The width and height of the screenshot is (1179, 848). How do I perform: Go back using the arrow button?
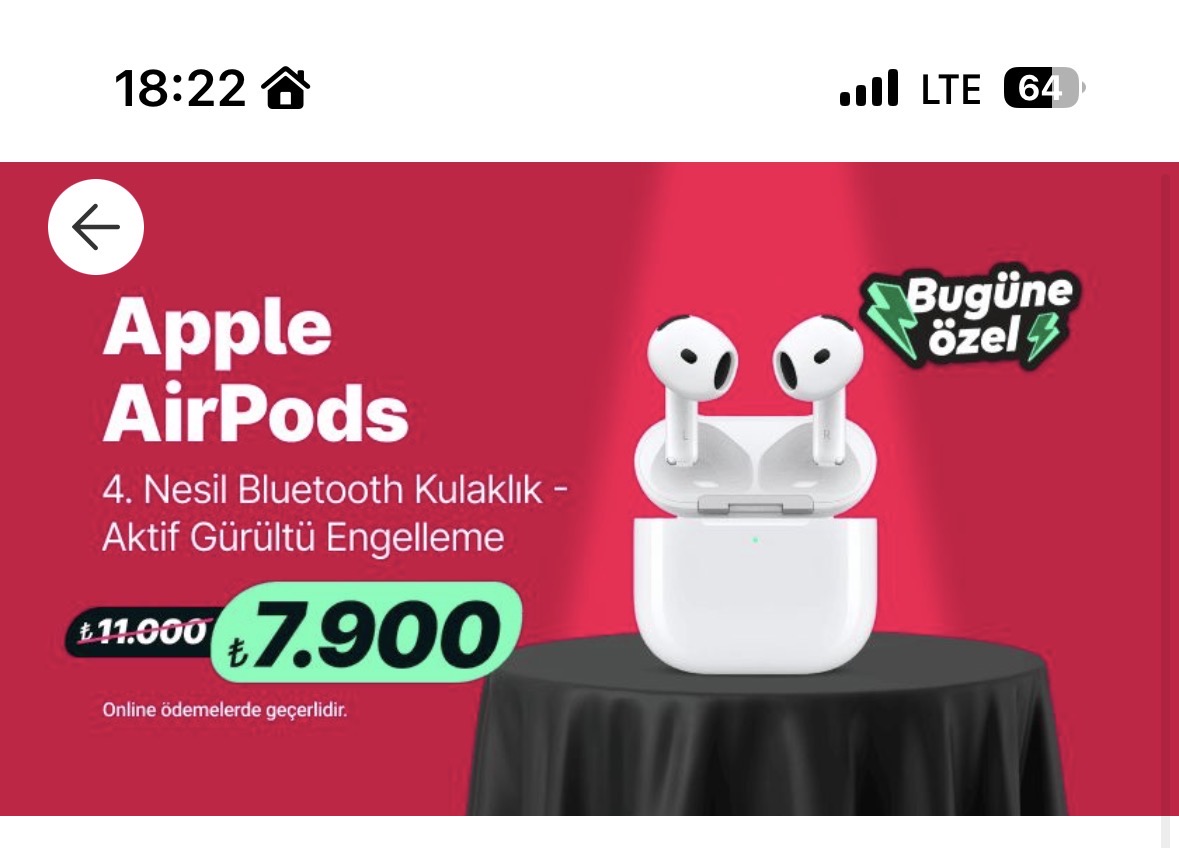[x=96, y=227]
